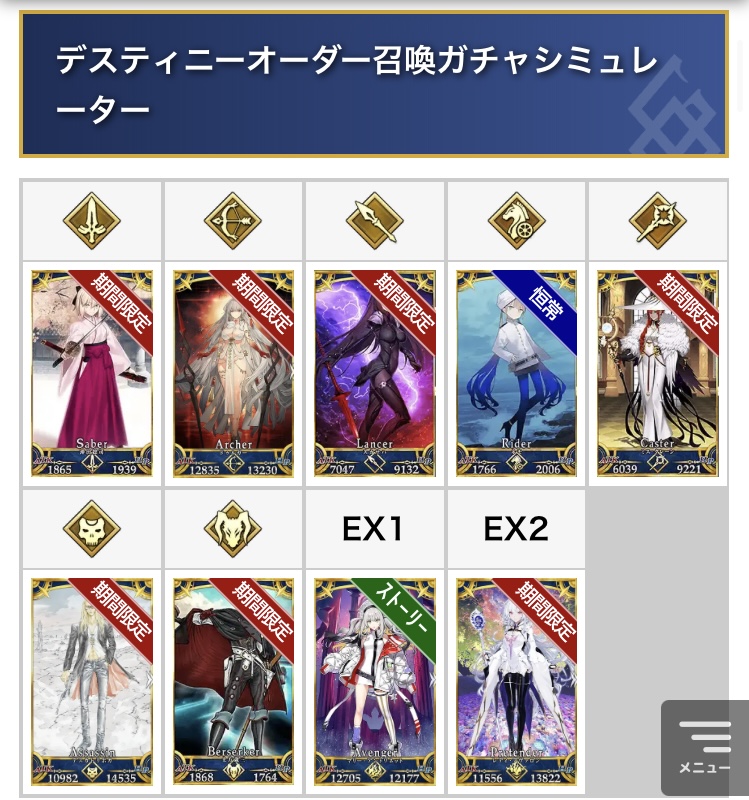Image resolution: width=749 pixels, height=800 pixels.
Task: Open the Caster servant card
Action: pos(657,373)
